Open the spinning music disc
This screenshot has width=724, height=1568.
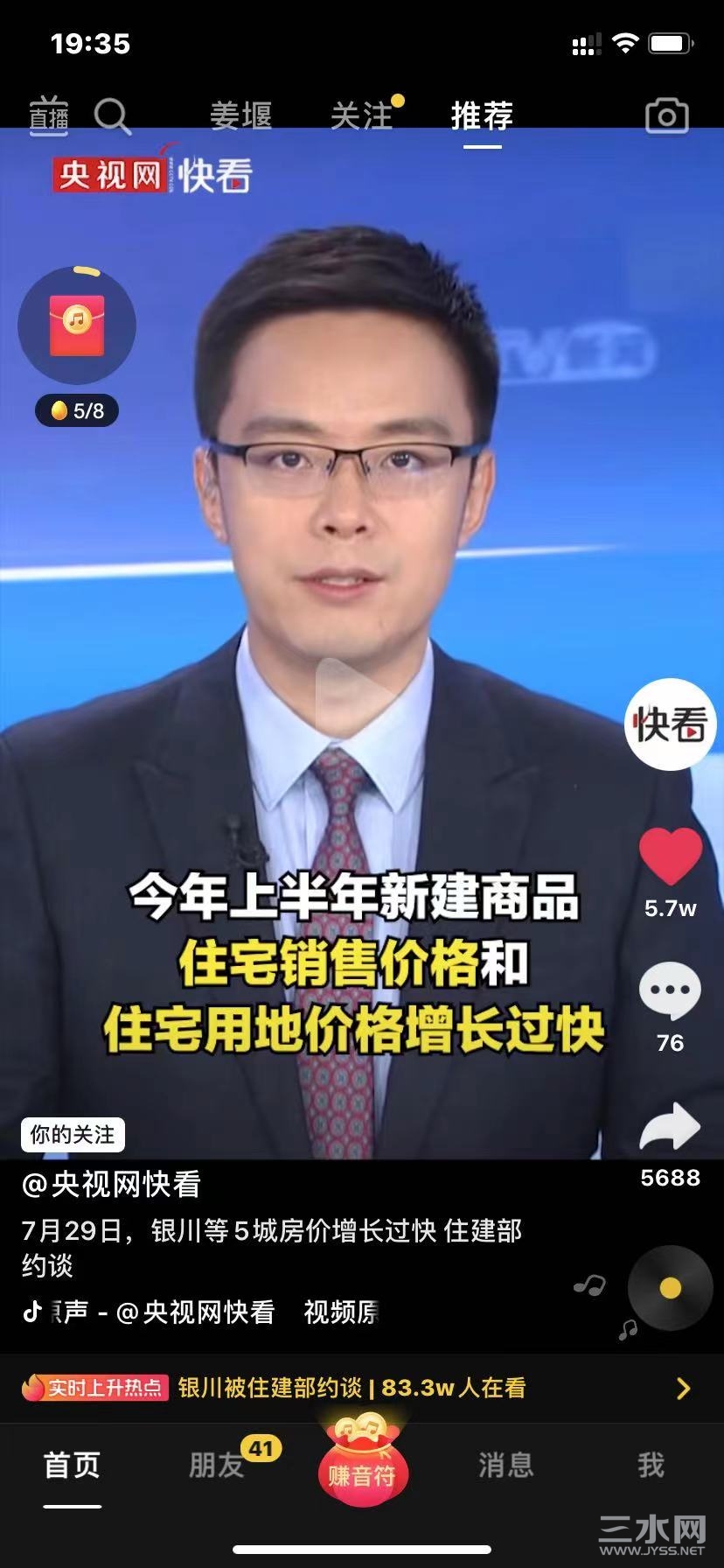[x=670, y=1288]
